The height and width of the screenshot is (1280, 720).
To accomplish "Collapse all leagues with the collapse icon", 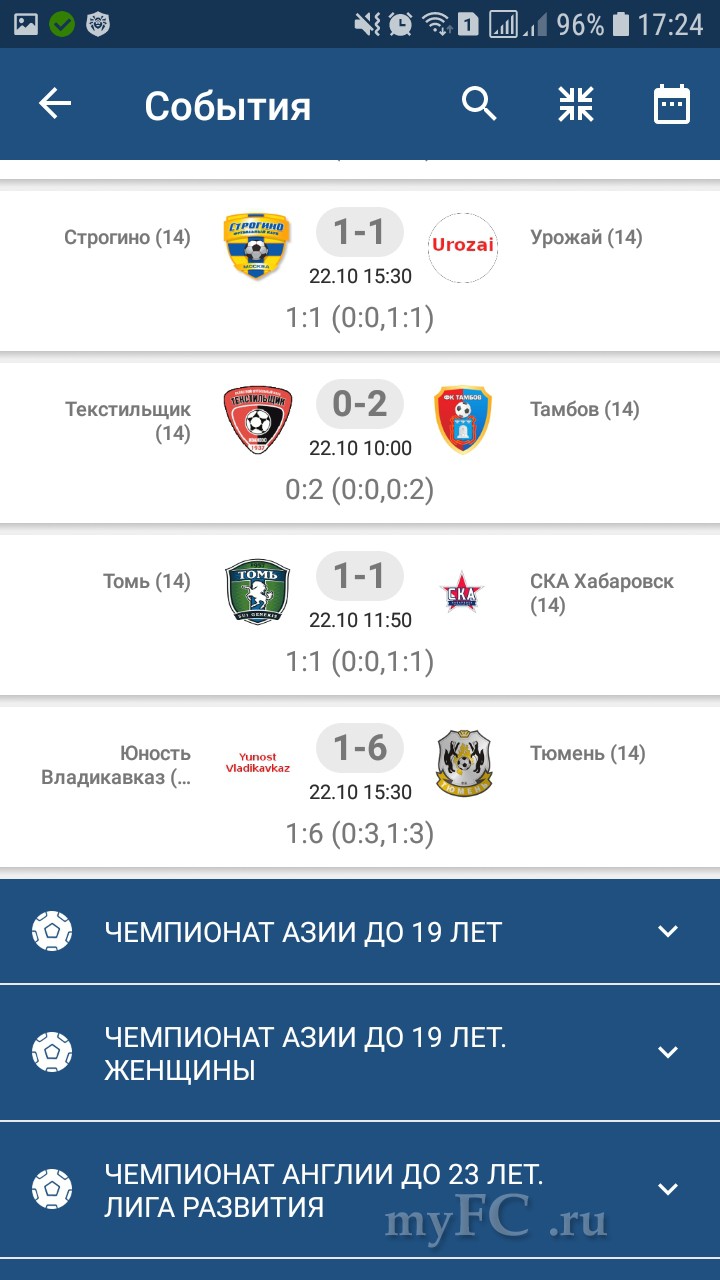I will (x=576, y=104).
